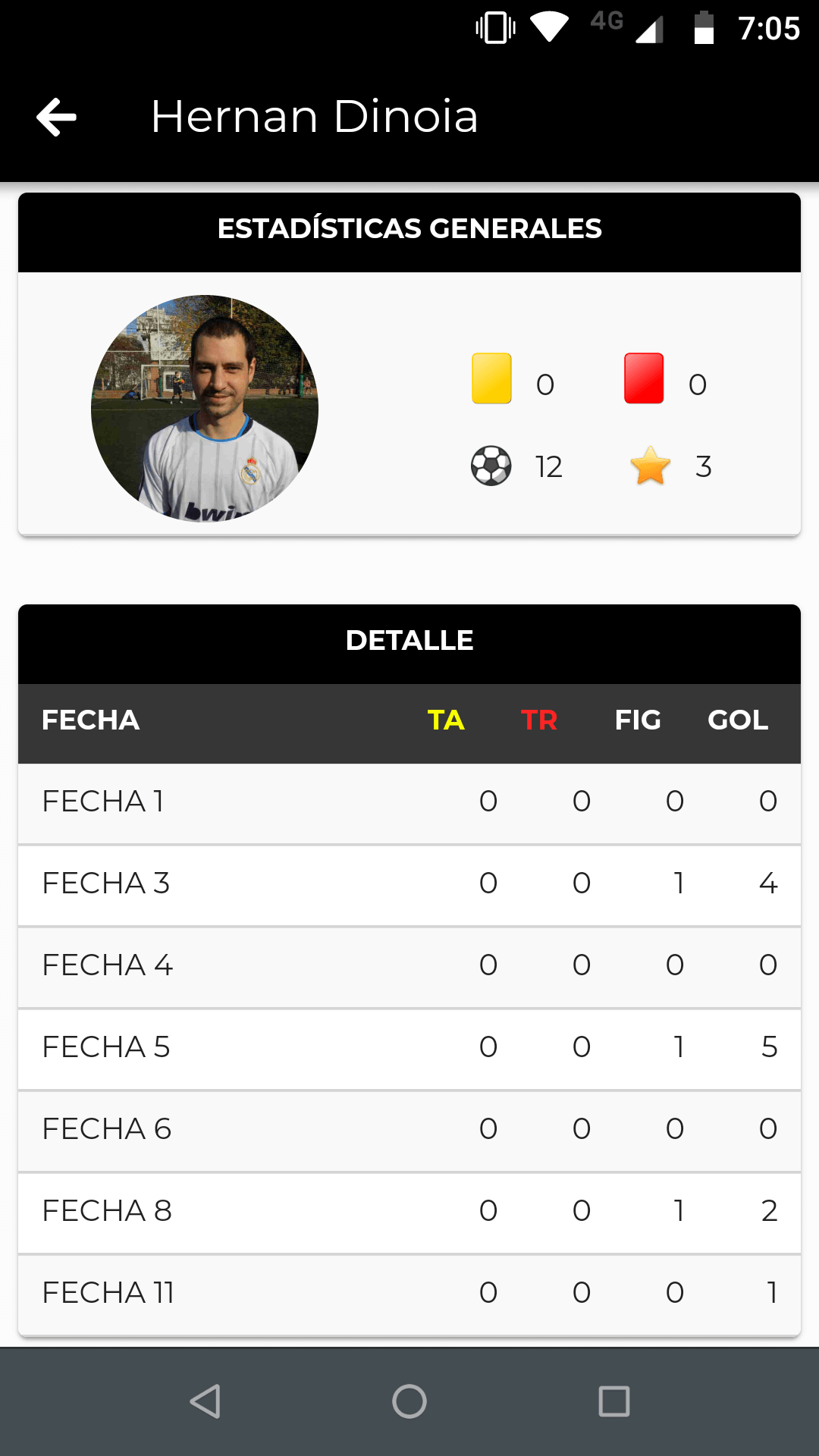This screenshot has width=819, height=1456.
Task: Click the star rating icon
Action: tap(651, 466)
